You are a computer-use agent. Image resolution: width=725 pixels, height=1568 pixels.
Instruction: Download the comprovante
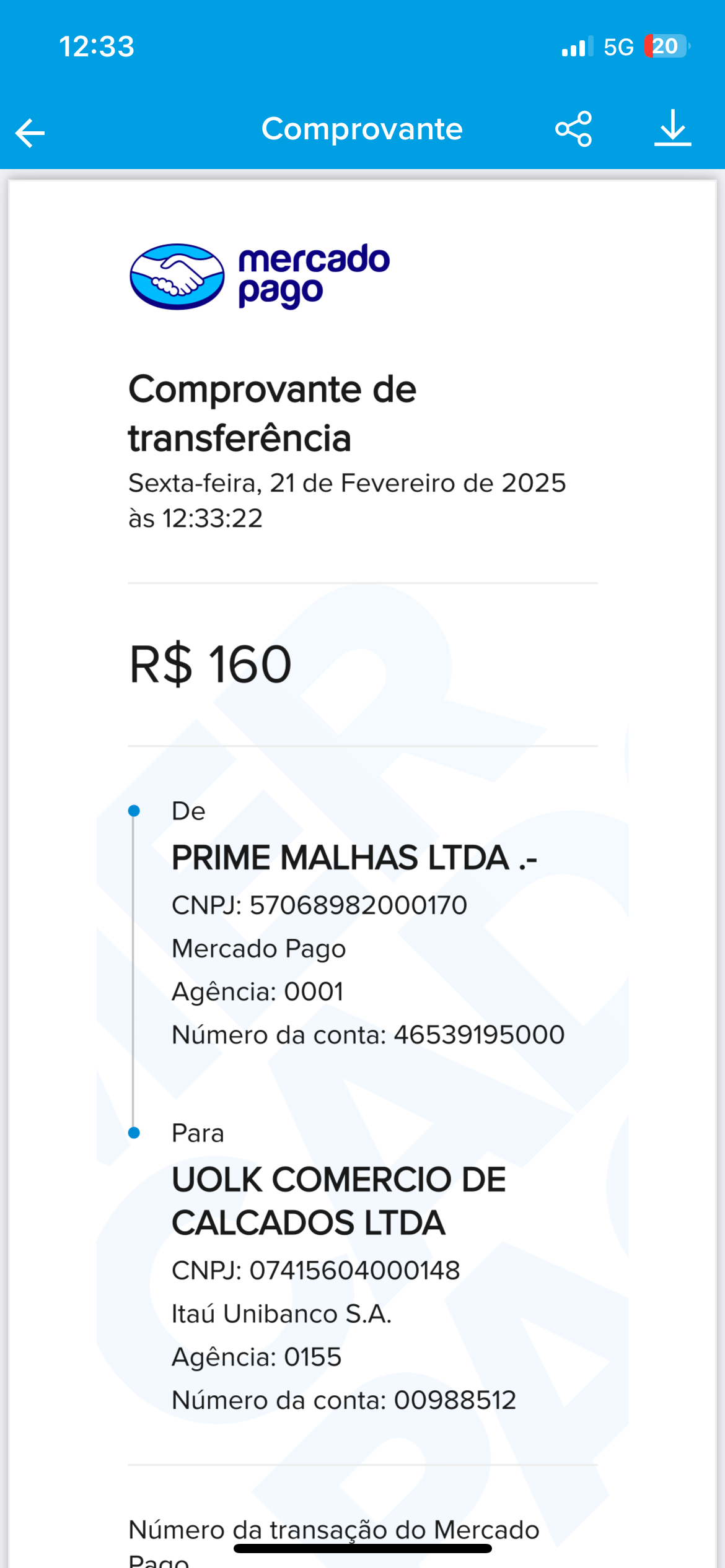[672, 128]
